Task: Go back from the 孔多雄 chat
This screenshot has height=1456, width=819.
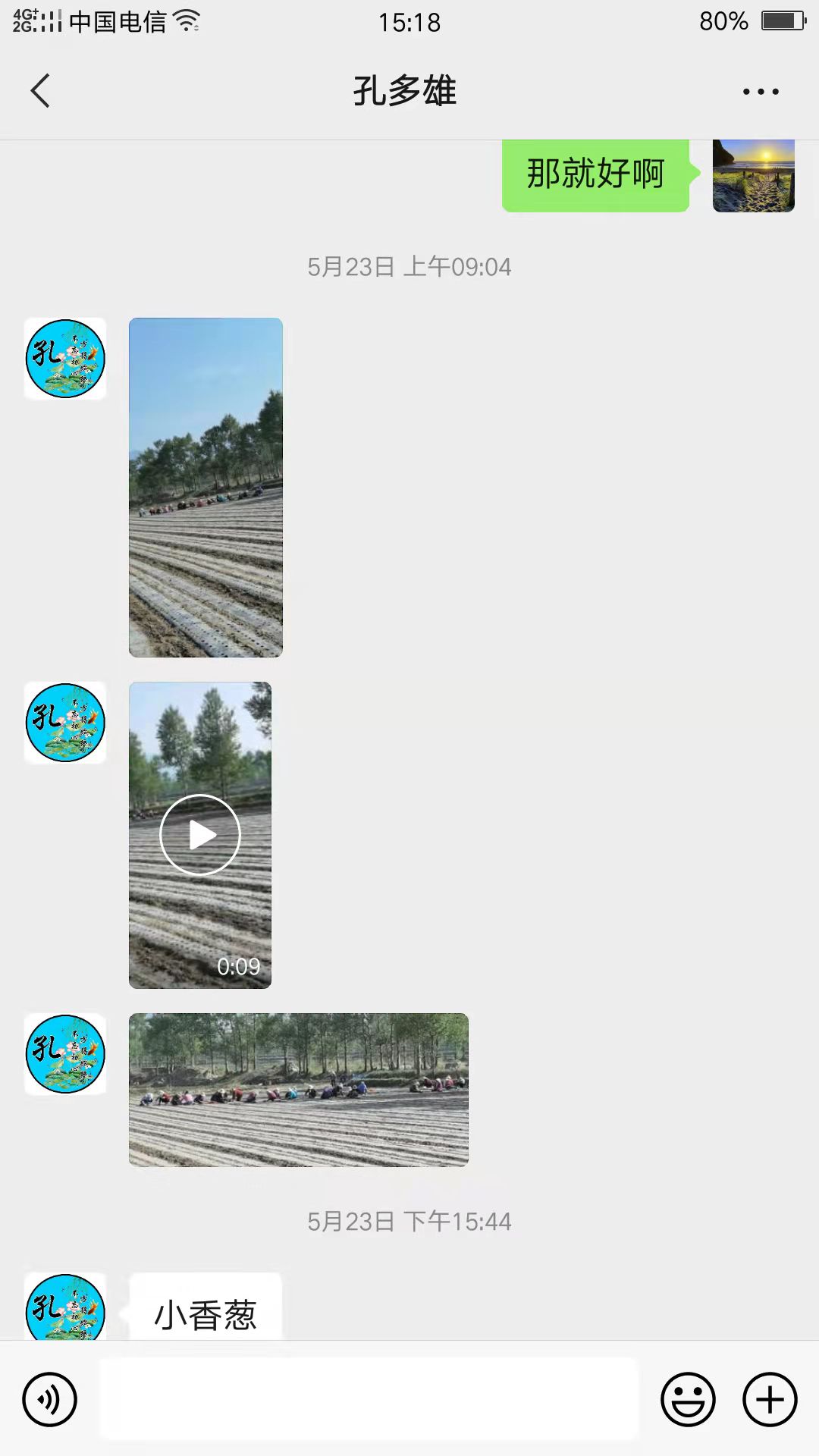Action: [x=41, y=91]
